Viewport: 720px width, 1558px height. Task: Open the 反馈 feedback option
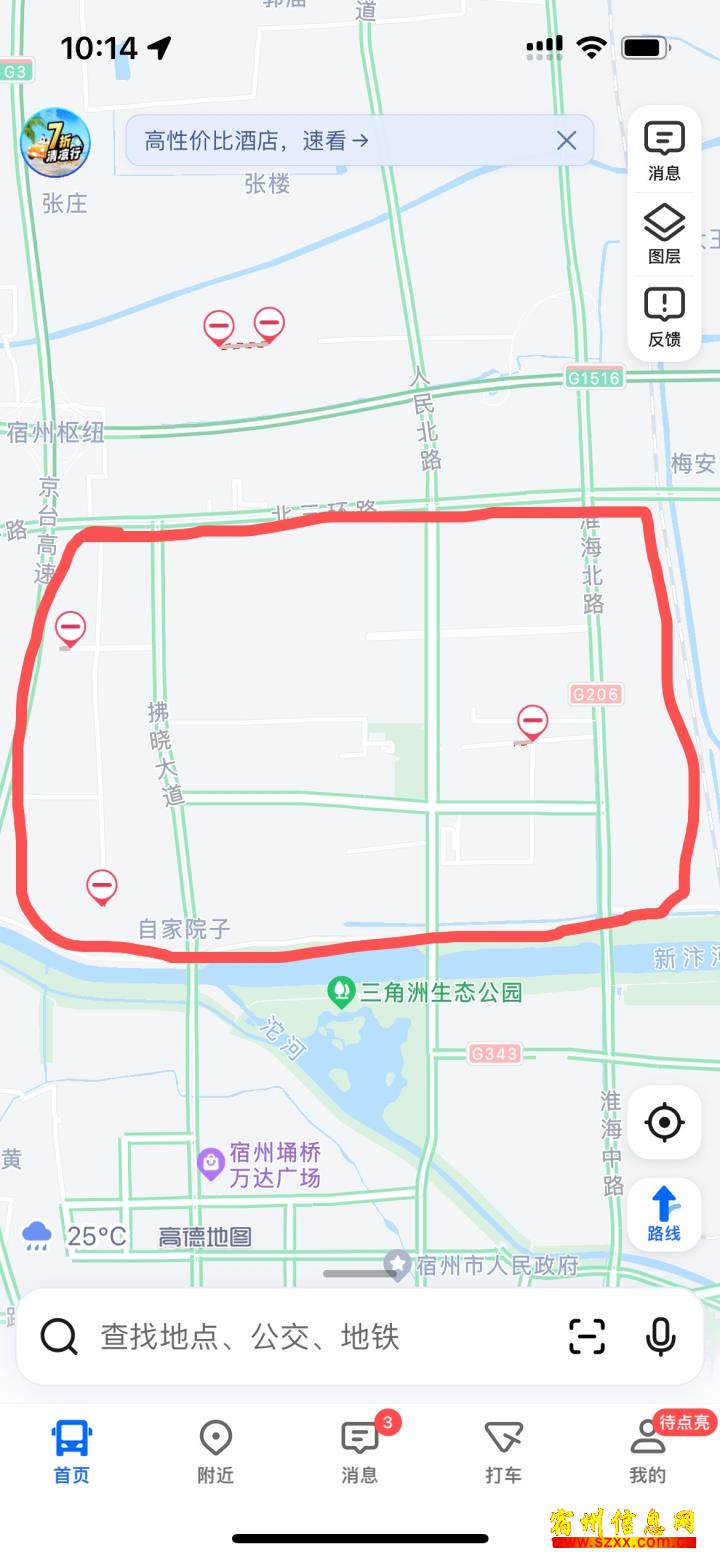pyautogui.click(x=664, y=318)
